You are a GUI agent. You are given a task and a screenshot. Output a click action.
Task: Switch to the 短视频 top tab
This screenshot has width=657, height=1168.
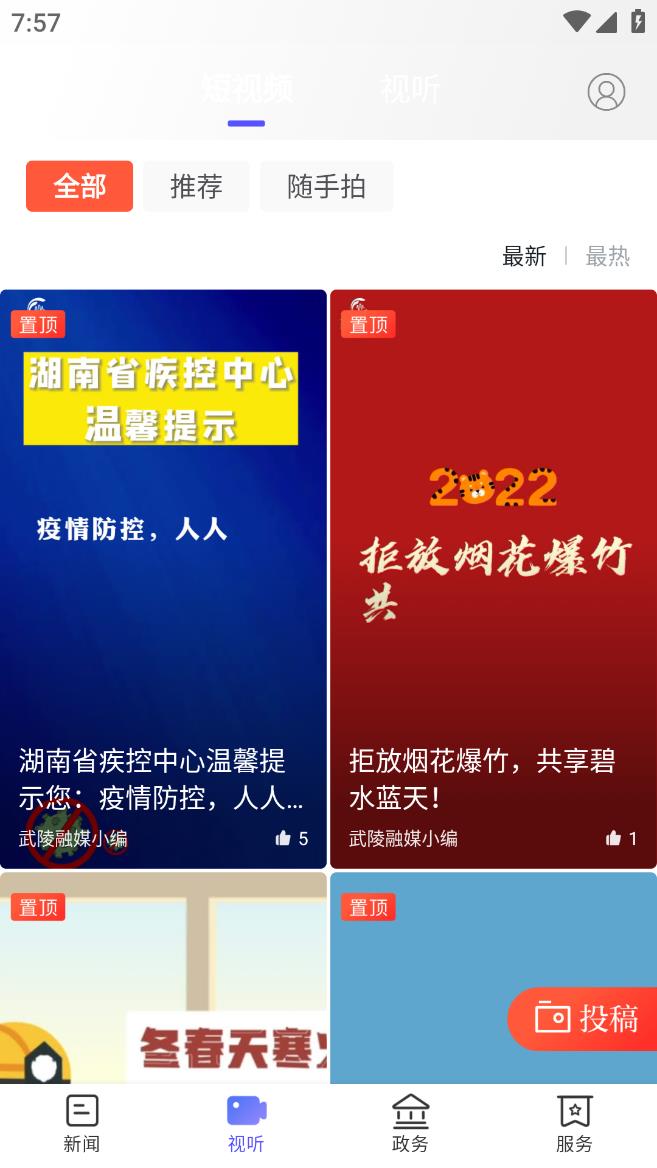point(247,89)
